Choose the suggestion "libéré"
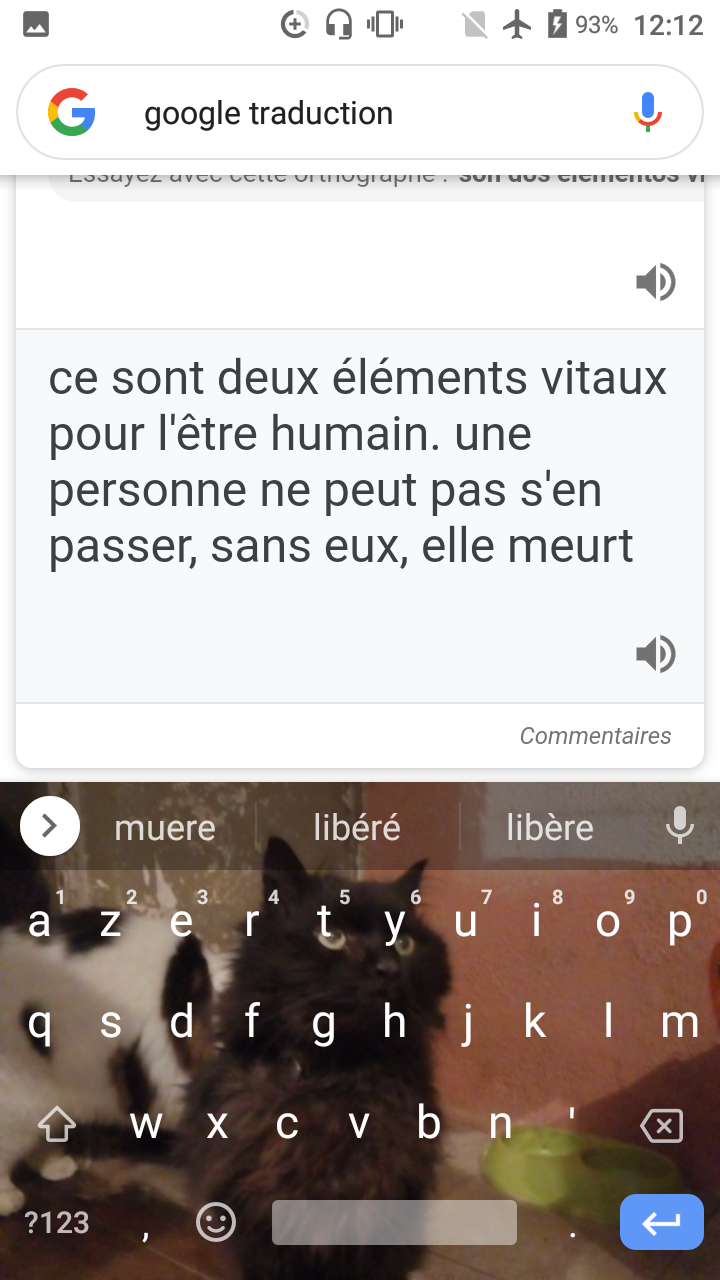Screen dimensions: 720x1280 [357, 827]
